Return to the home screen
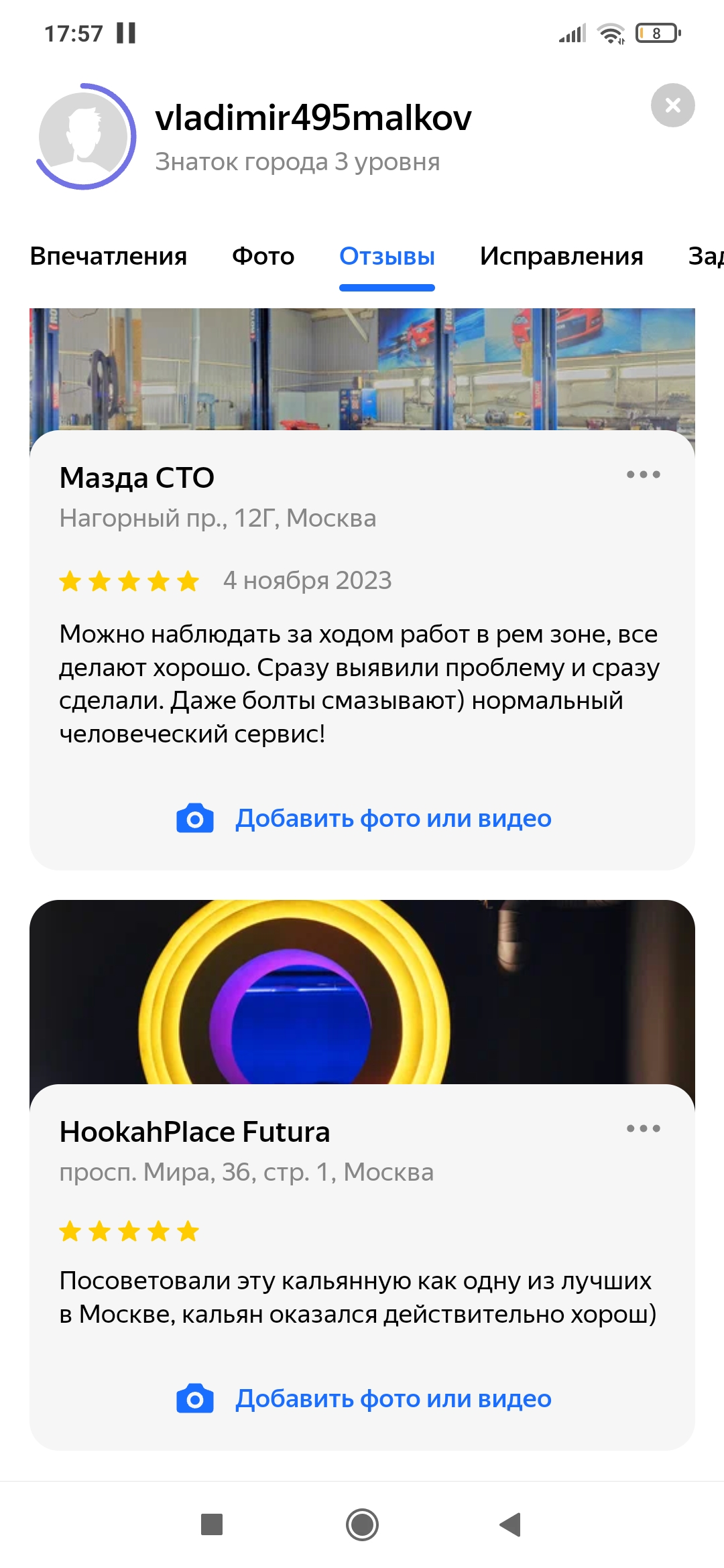This screenshot has width=724, height=1568. tap(362, 1524)
